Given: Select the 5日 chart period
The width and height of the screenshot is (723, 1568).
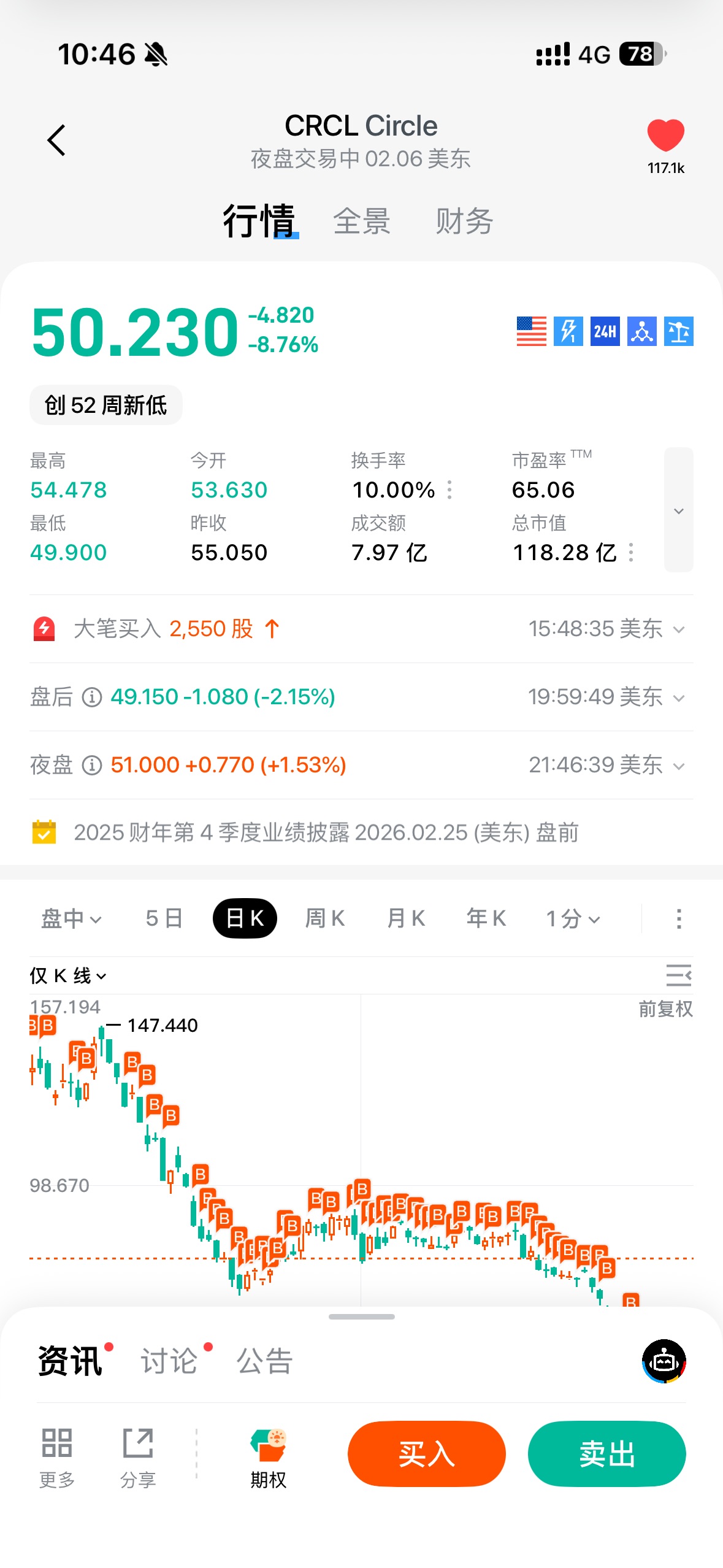Looking at the screenshot, I should (x=164, y=919).
